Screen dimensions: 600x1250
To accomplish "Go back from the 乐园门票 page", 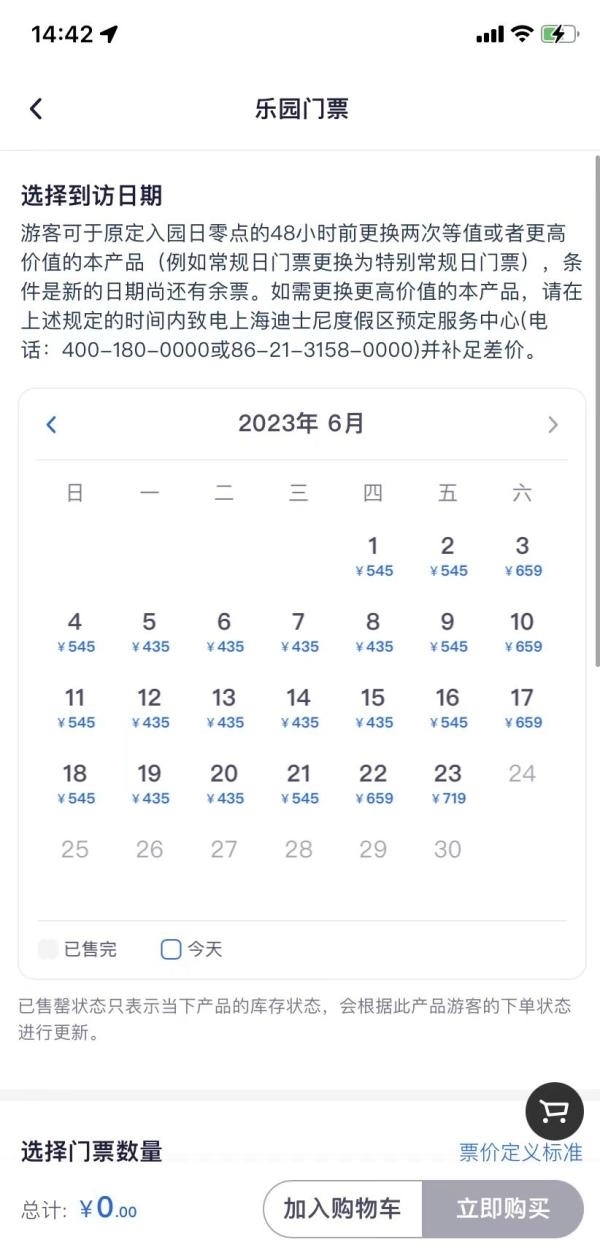I will [36, 109].
